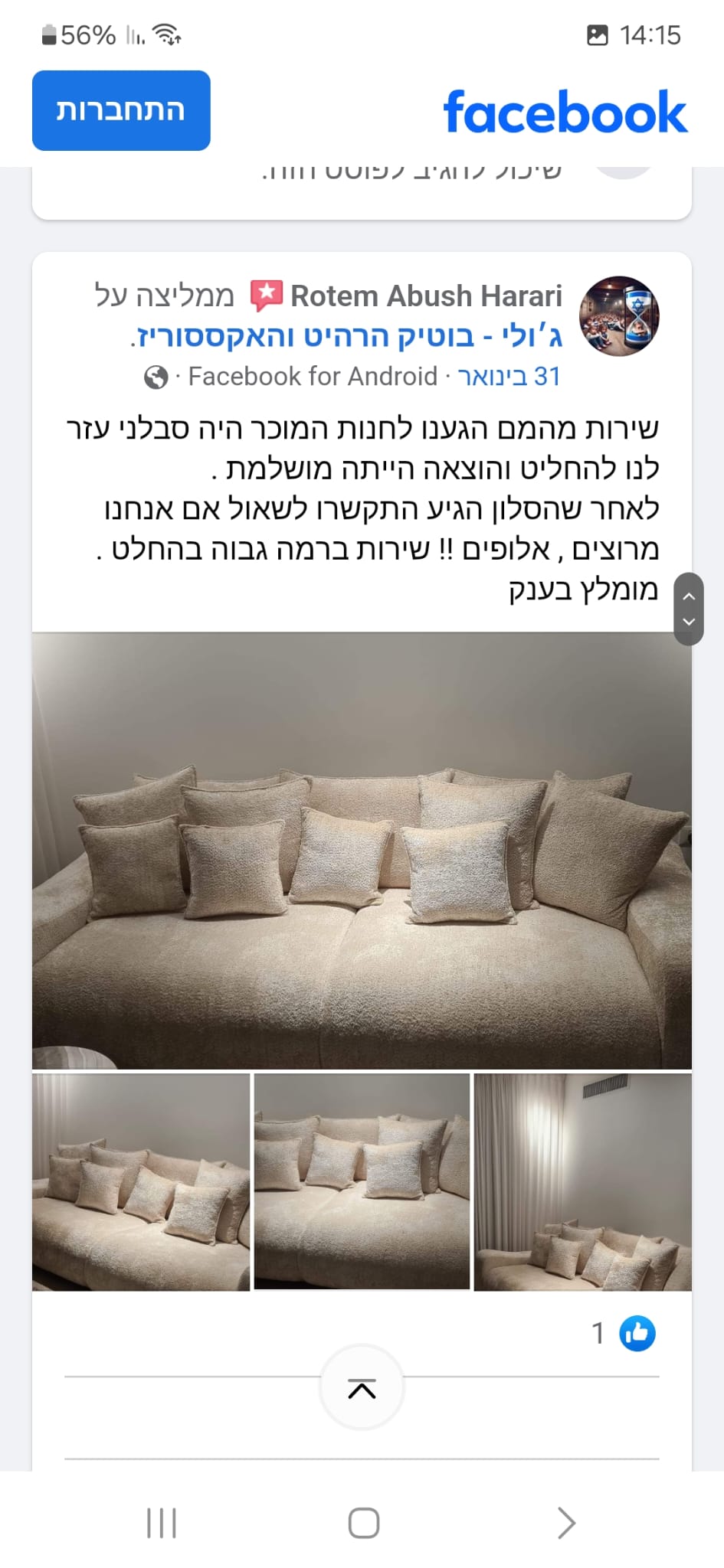Go to the system home screen
The width and height of the screenshot is (724, 1568).
coord(364,1523)
